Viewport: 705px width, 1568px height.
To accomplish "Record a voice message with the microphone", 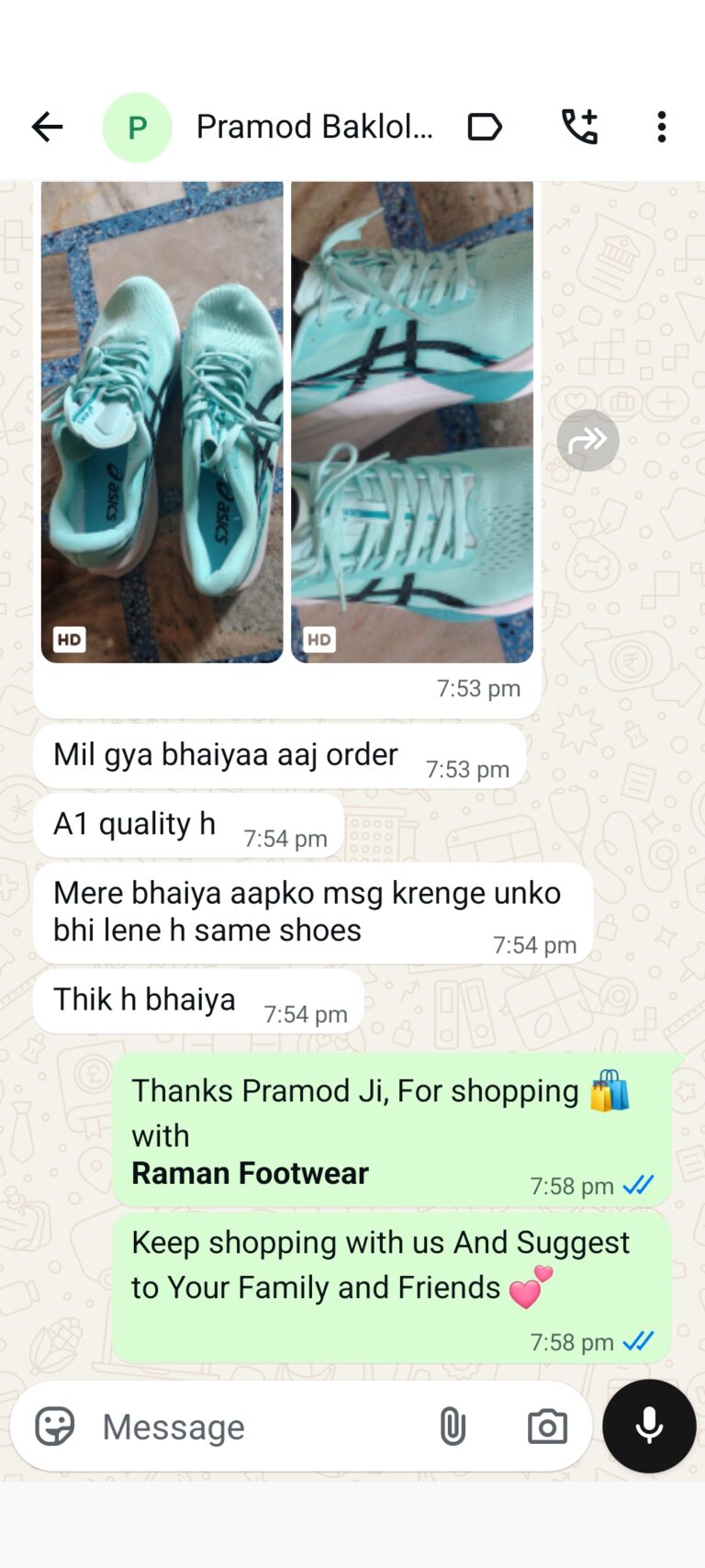I will pos(649,1427).
